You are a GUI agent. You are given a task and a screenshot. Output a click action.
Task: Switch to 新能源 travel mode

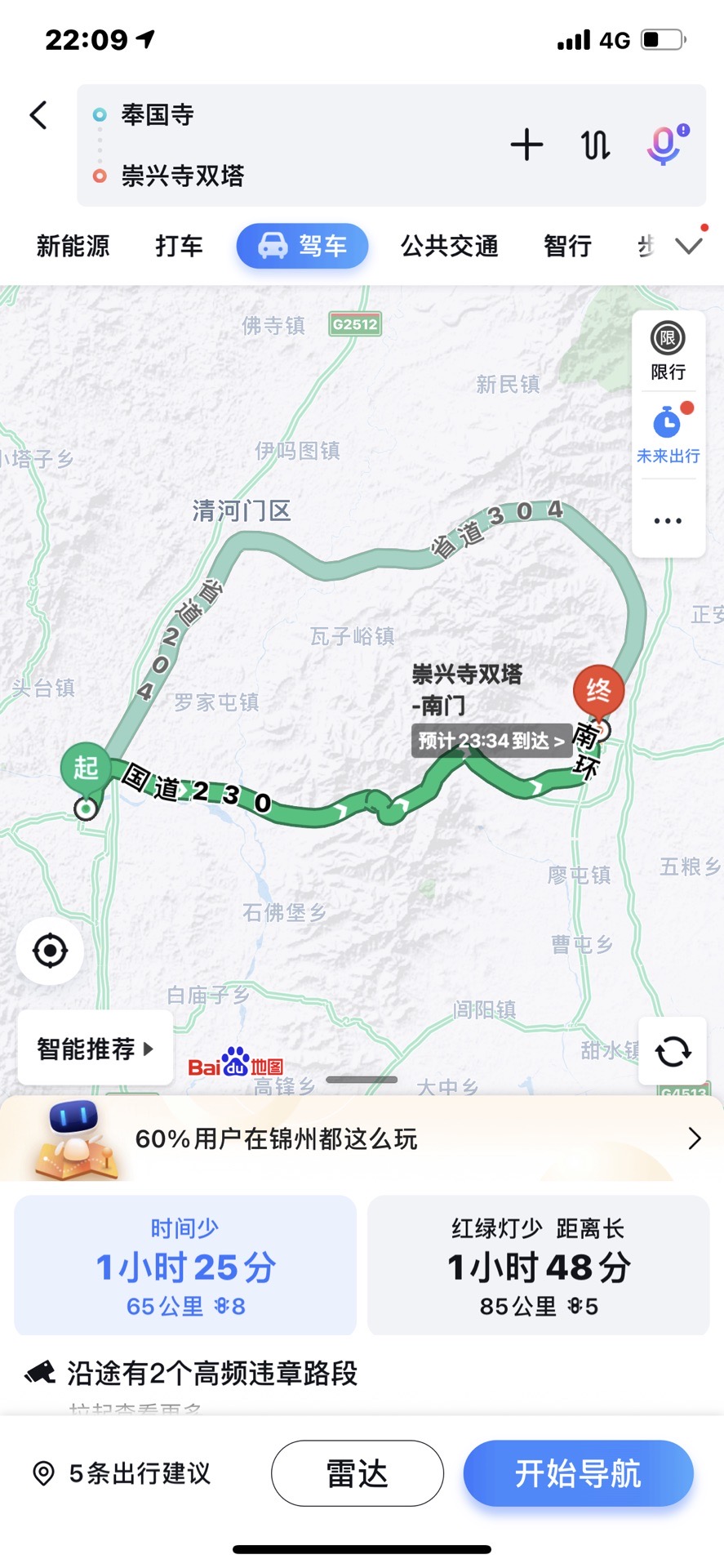point(73,246)
